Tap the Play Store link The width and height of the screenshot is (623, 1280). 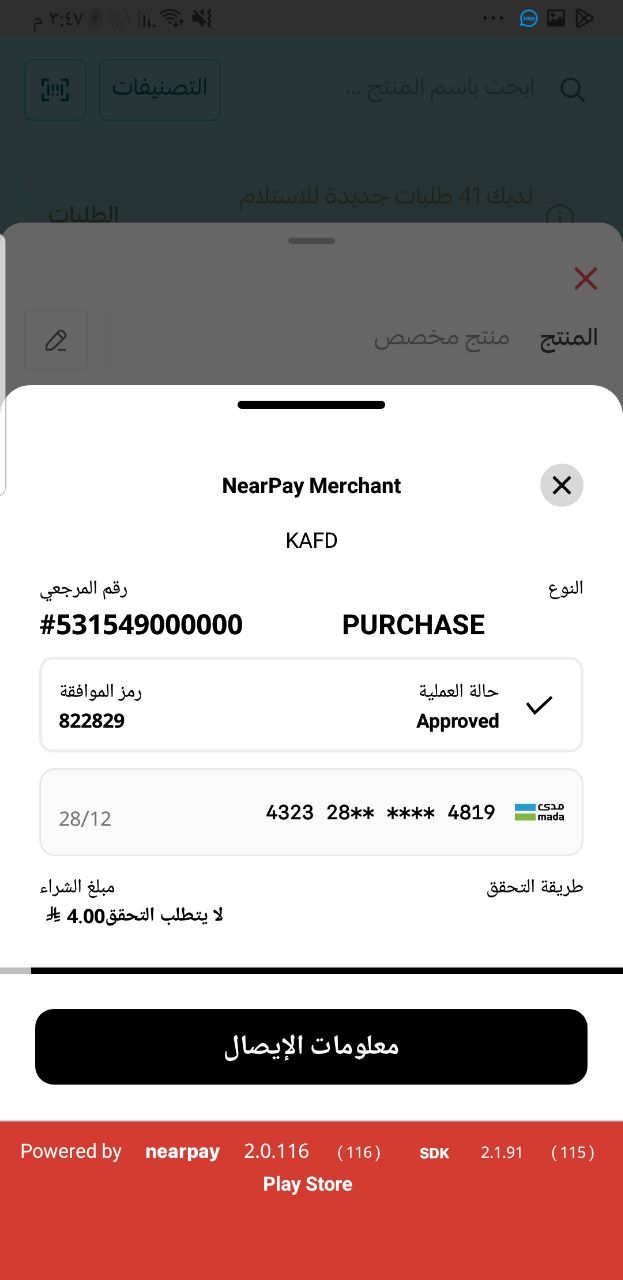click(x=308, y=1184)
